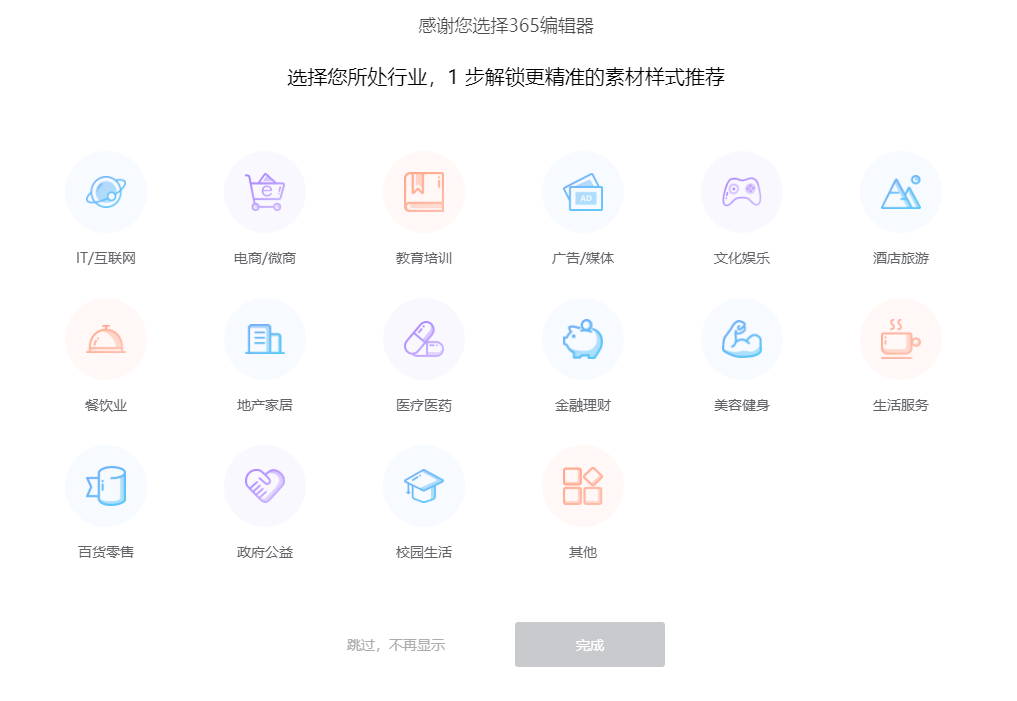The height and width of the screenshot is (701, 1017).
Task: Choose the 金融理财 industry
Action: coord(583,339)
